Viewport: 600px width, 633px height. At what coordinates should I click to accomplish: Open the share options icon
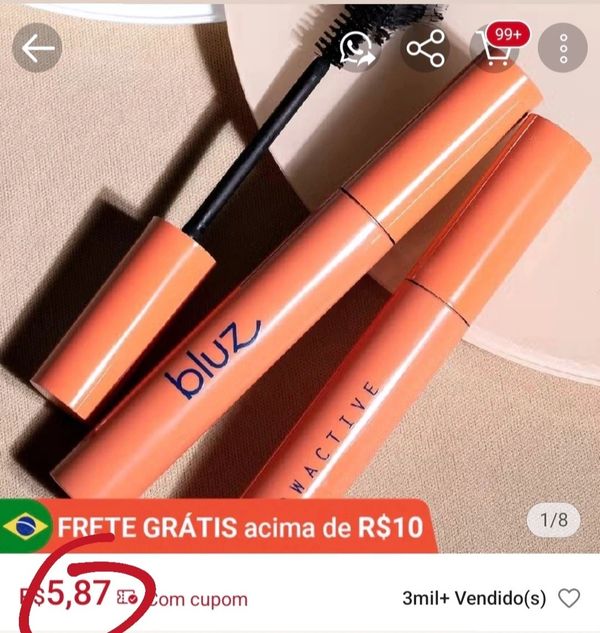425,47
